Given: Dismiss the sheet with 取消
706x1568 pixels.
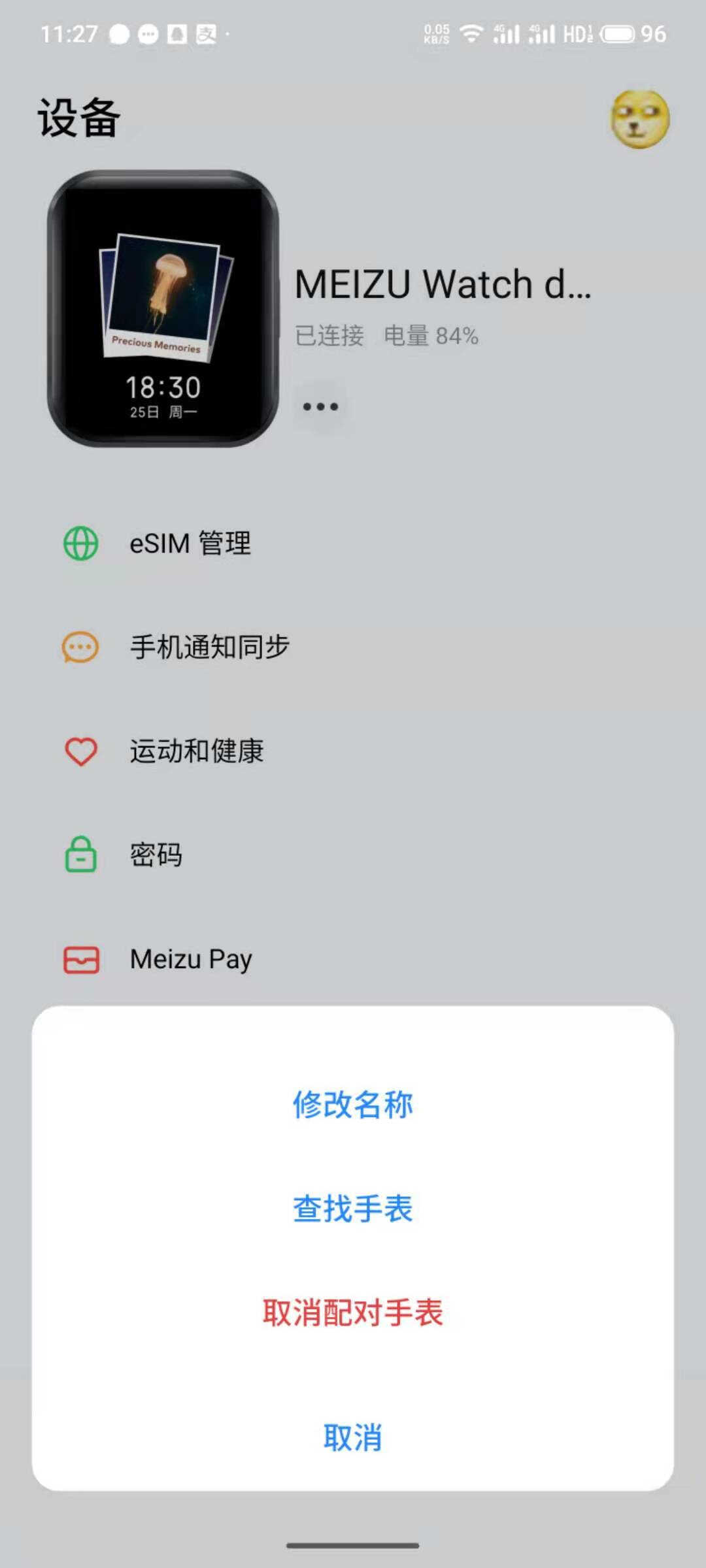Looking at the screenshot, I should [352, 1438].
